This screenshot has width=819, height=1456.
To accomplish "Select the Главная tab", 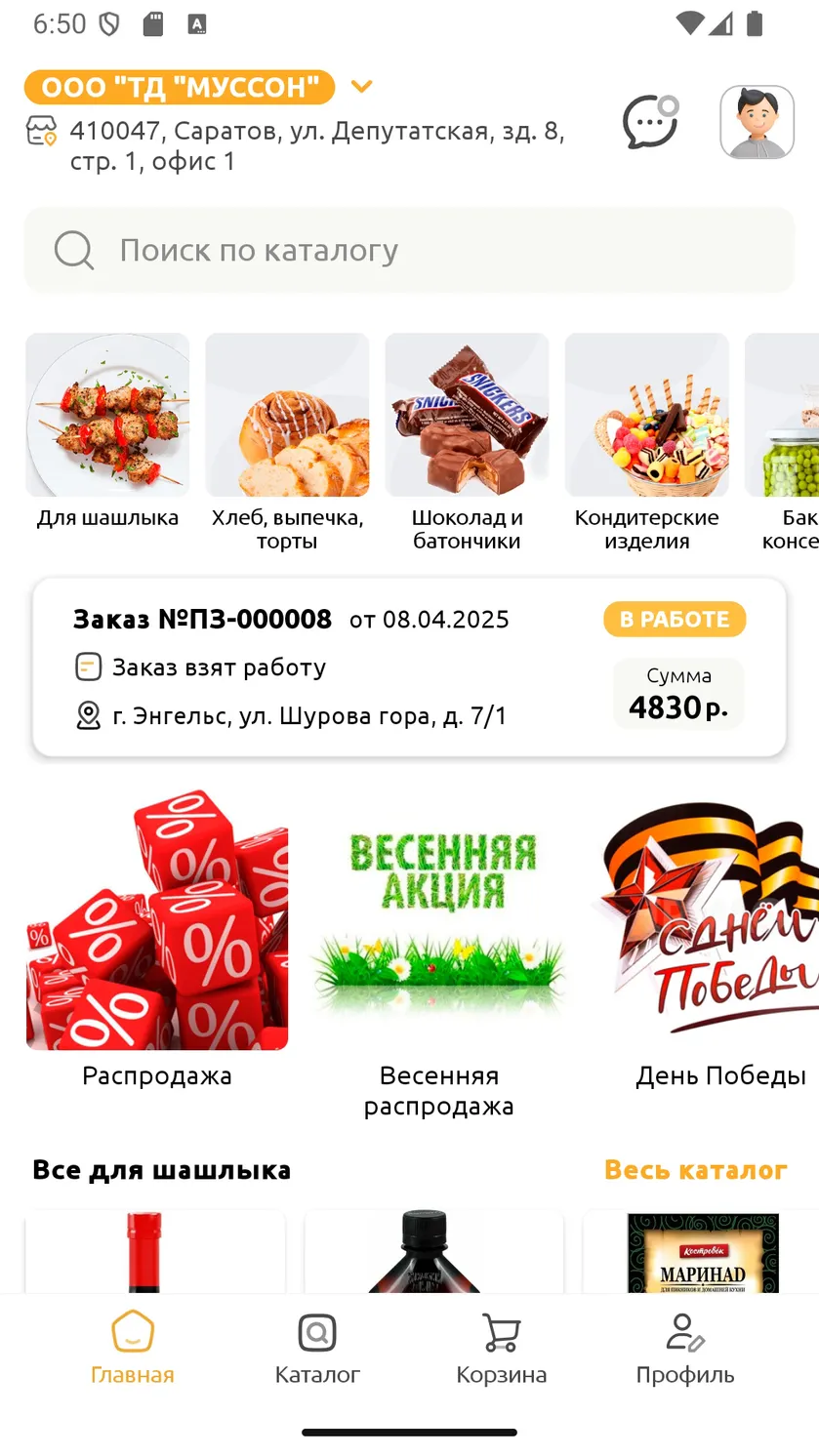I will coord(133,1349).
